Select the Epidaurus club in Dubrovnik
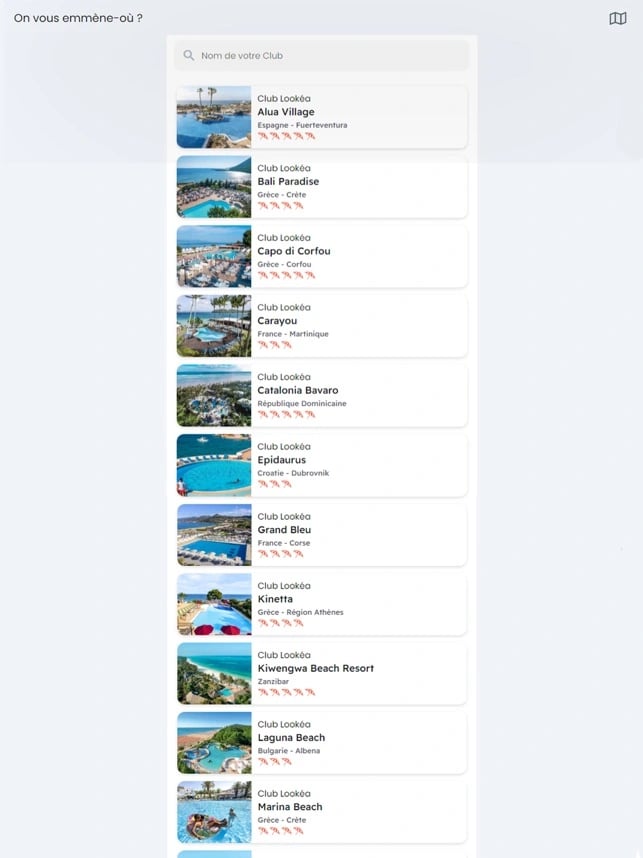 tap(321, 465)
